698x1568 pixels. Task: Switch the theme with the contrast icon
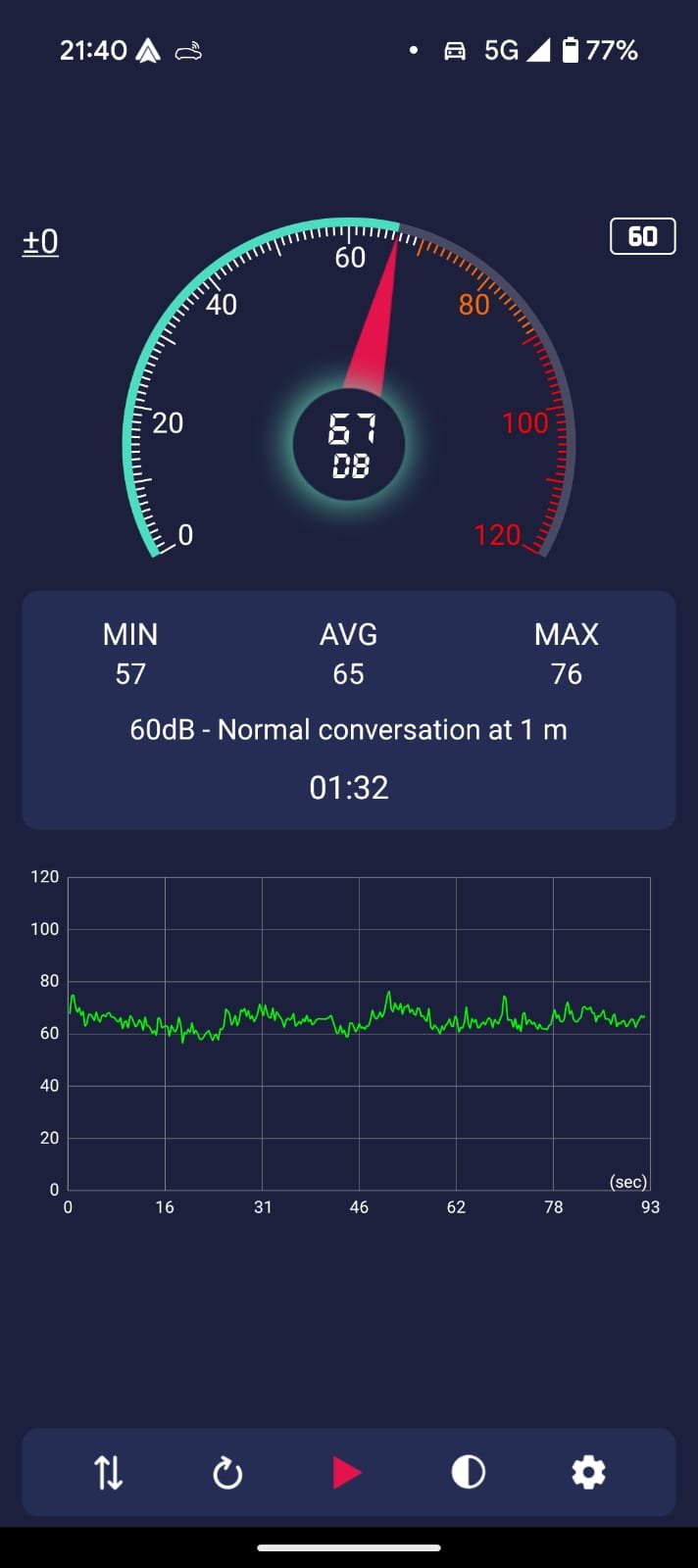tap(468, 1472)
